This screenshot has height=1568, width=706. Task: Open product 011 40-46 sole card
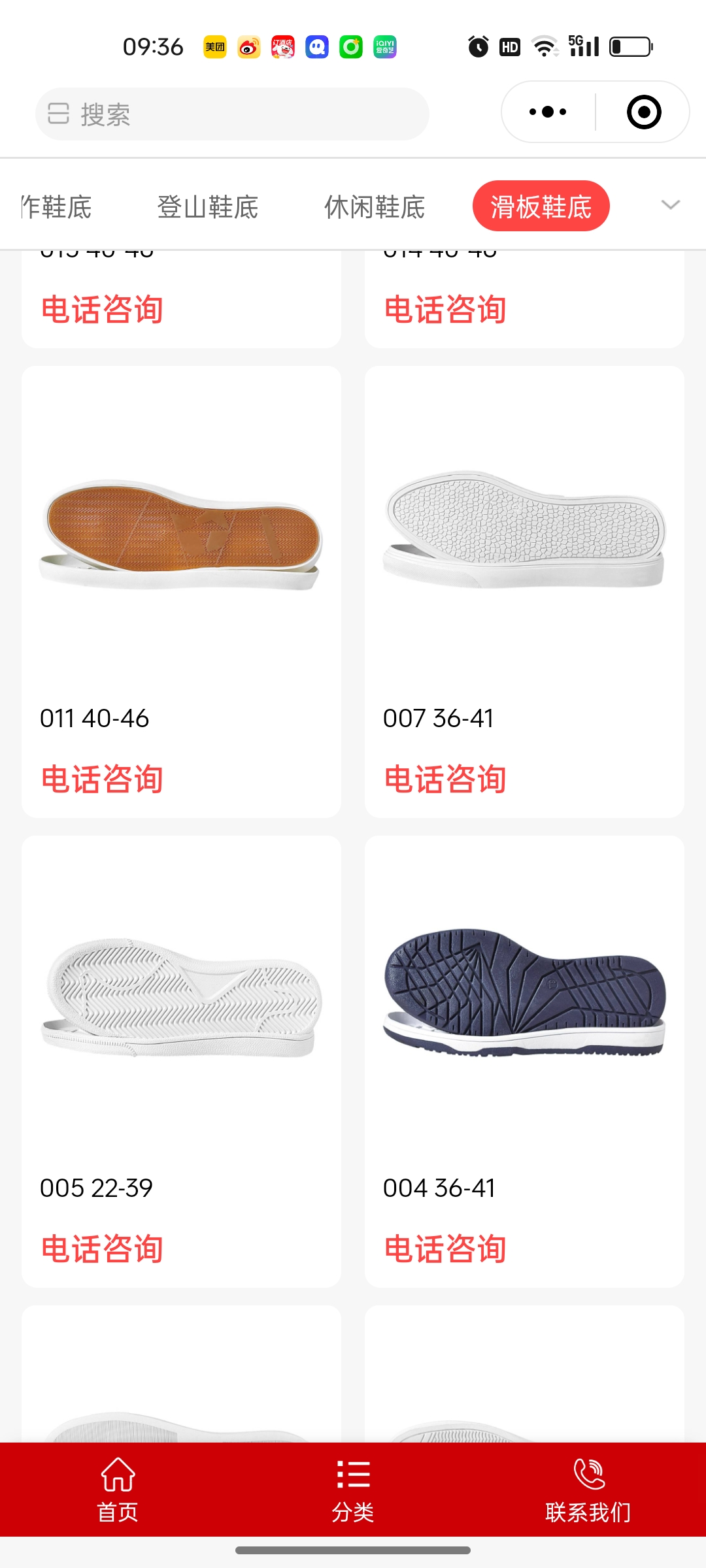(181, 536)
